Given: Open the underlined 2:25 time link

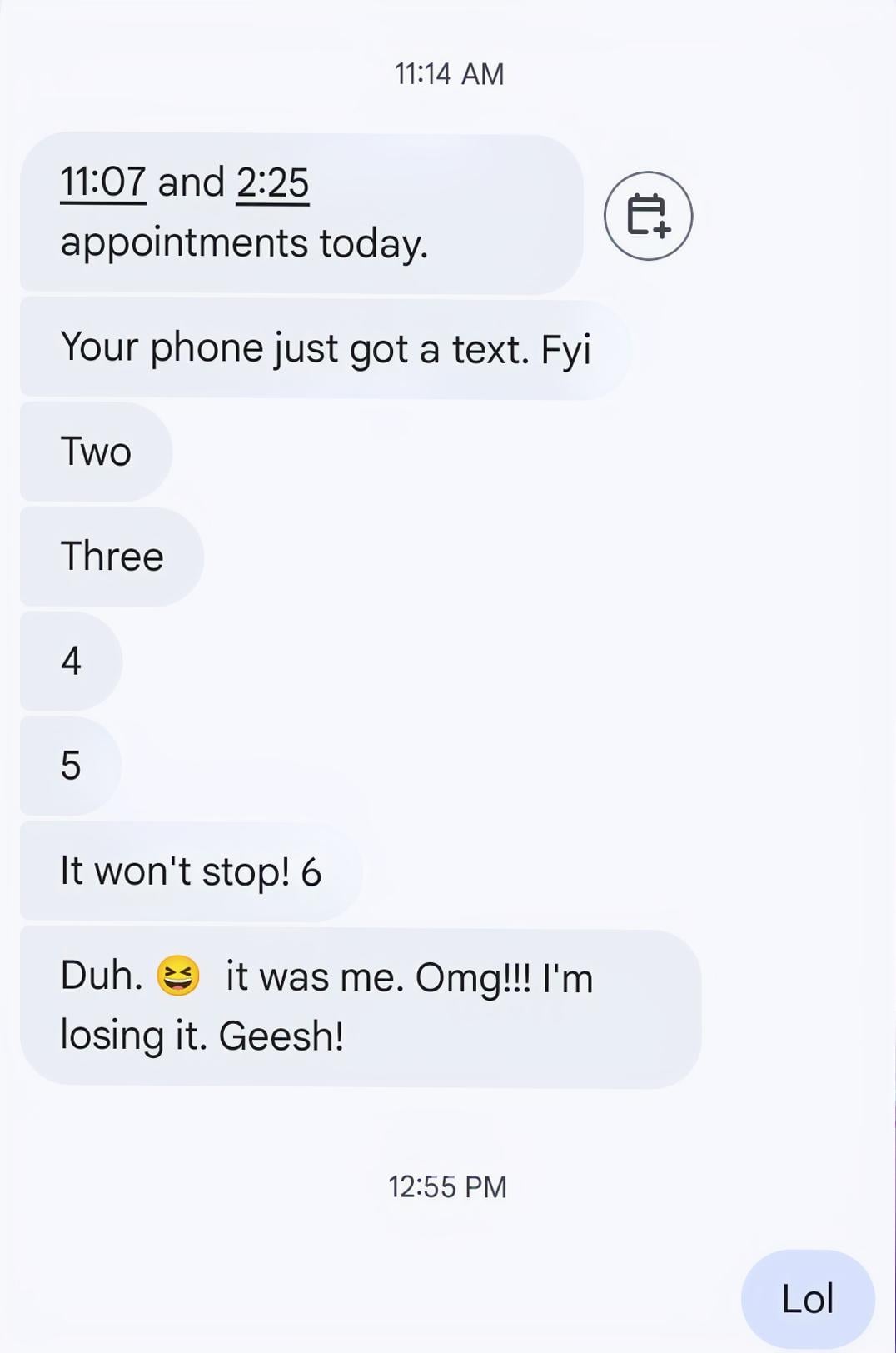Looking at the screenshot, I should point(272,182).
